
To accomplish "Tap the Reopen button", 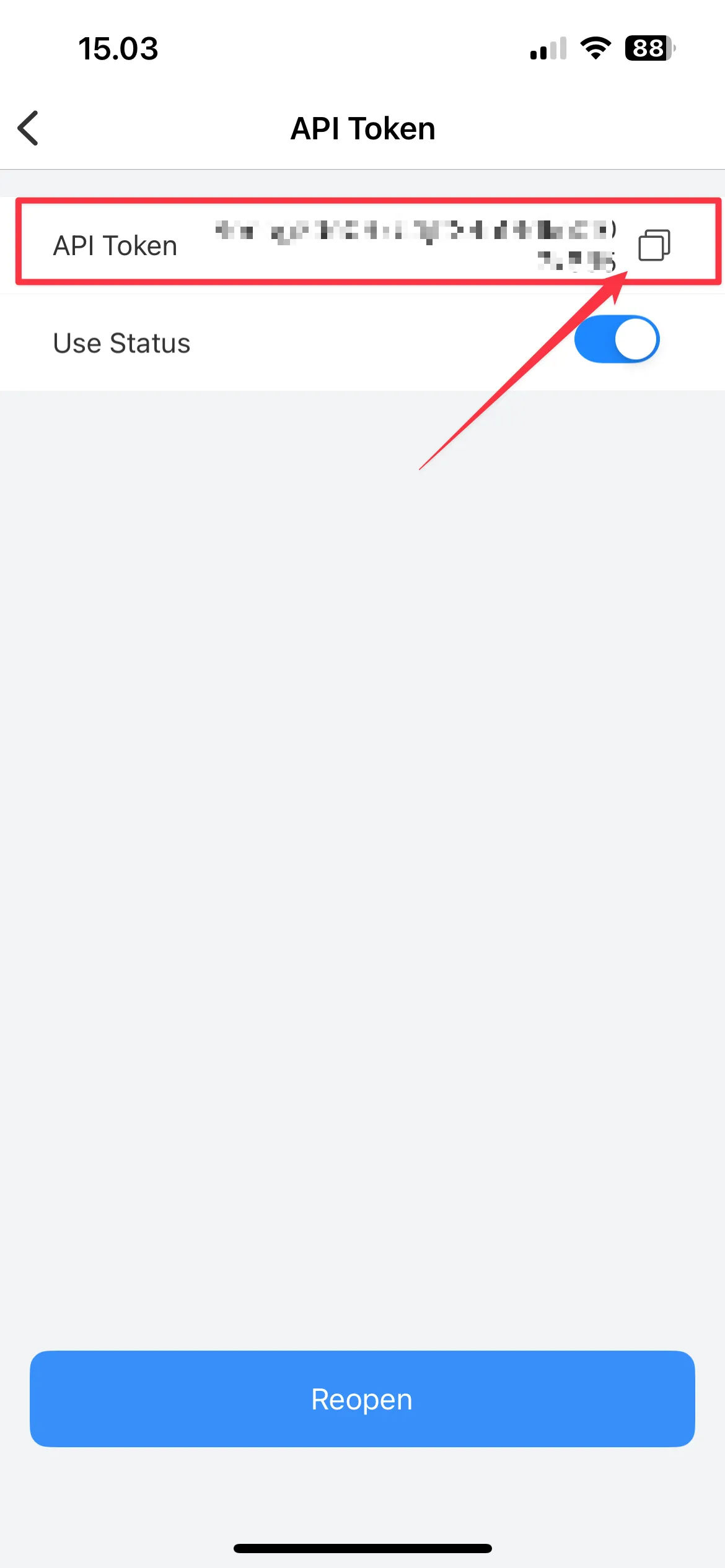I will [362, 1399].
